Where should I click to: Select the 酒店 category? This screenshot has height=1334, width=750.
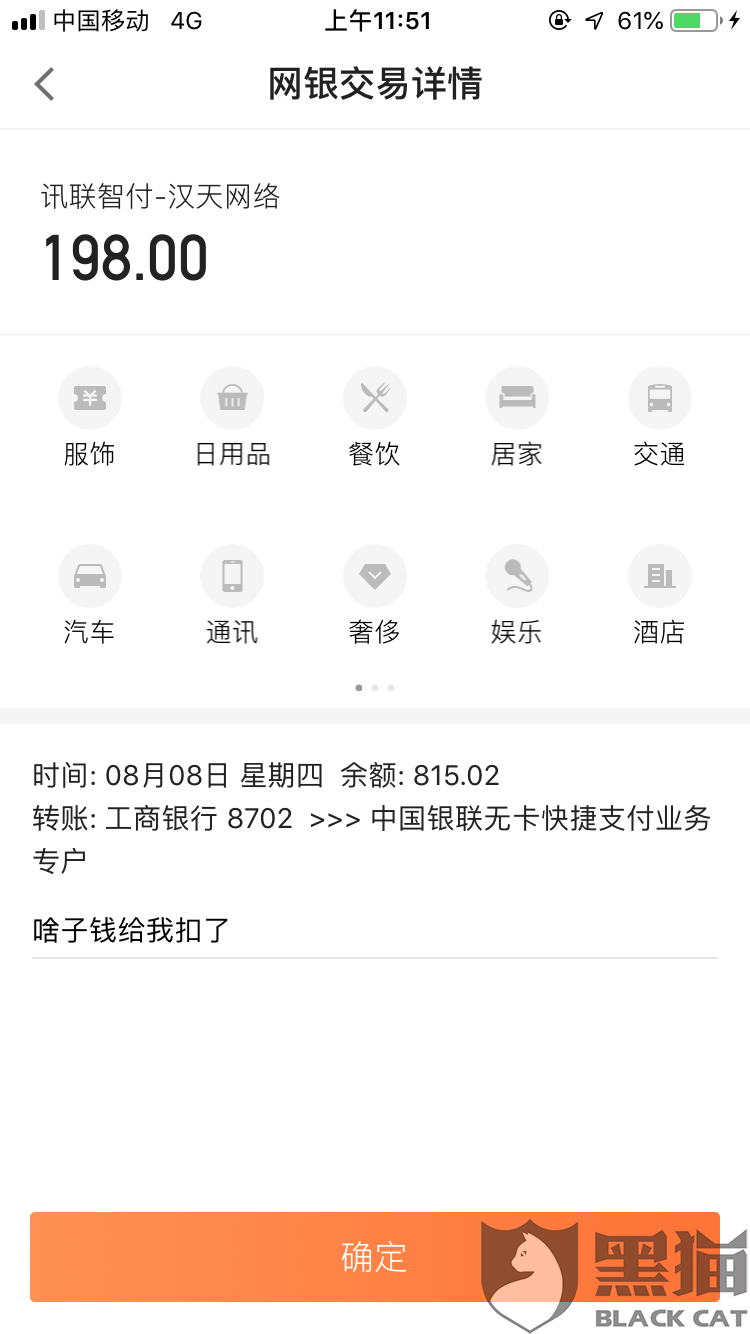pos(659,577)
